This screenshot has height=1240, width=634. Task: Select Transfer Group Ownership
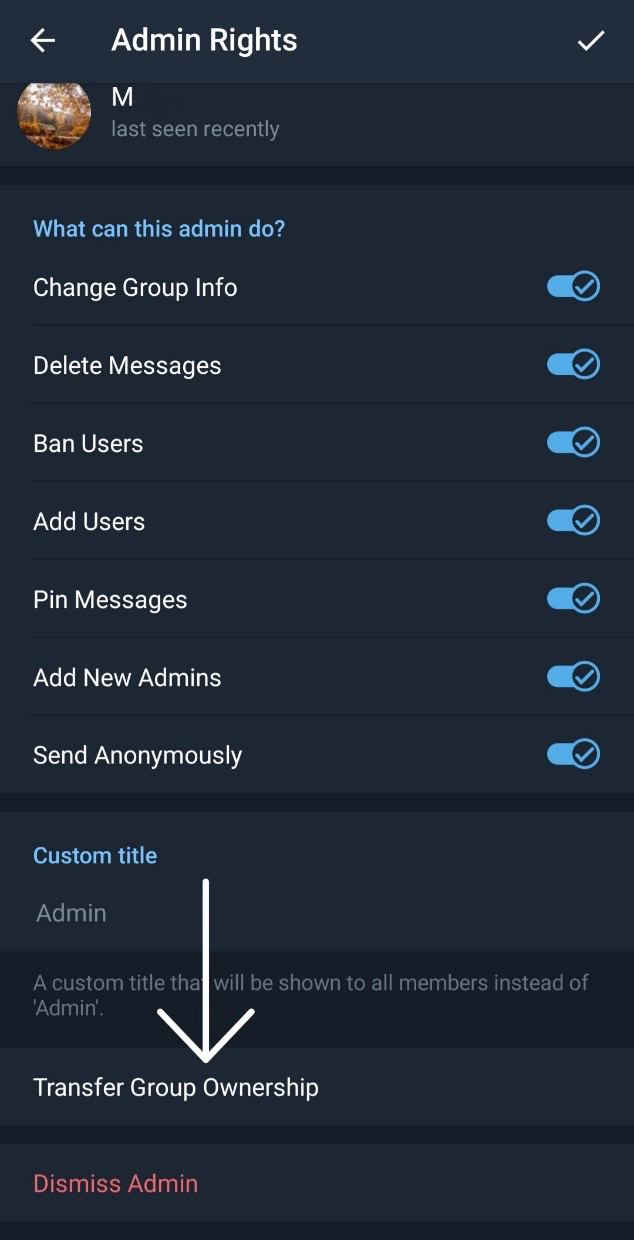tap(317, 1087)
